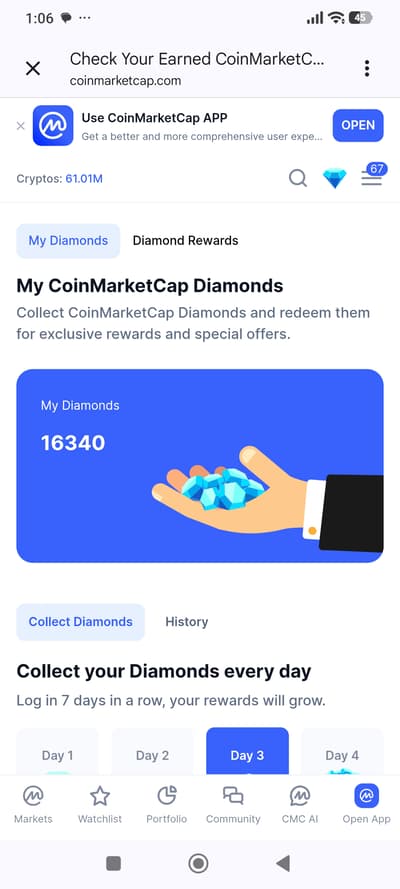Go back using system back button

click(283, 863)
